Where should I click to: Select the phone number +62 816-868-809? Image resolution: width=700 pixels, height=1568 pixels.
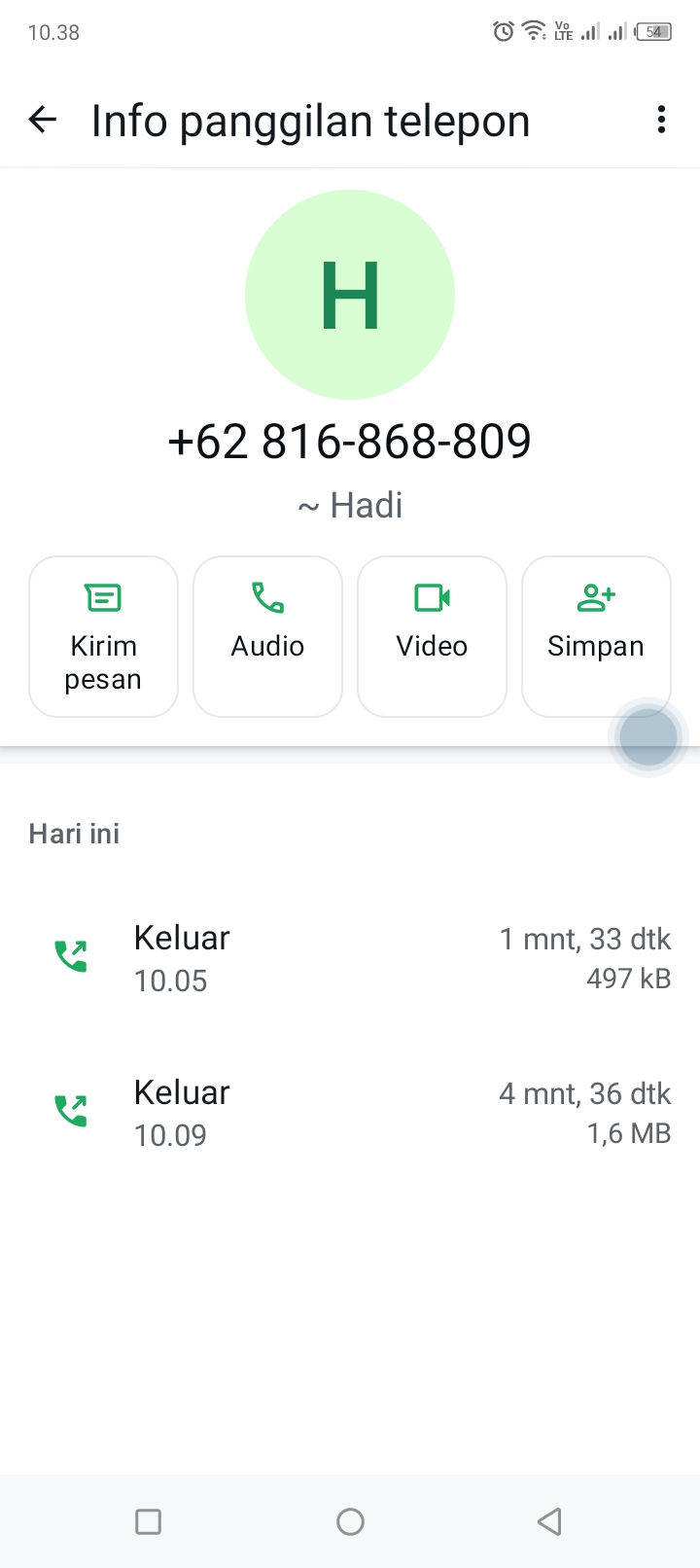pyautogui.click(x=350, y=441)
